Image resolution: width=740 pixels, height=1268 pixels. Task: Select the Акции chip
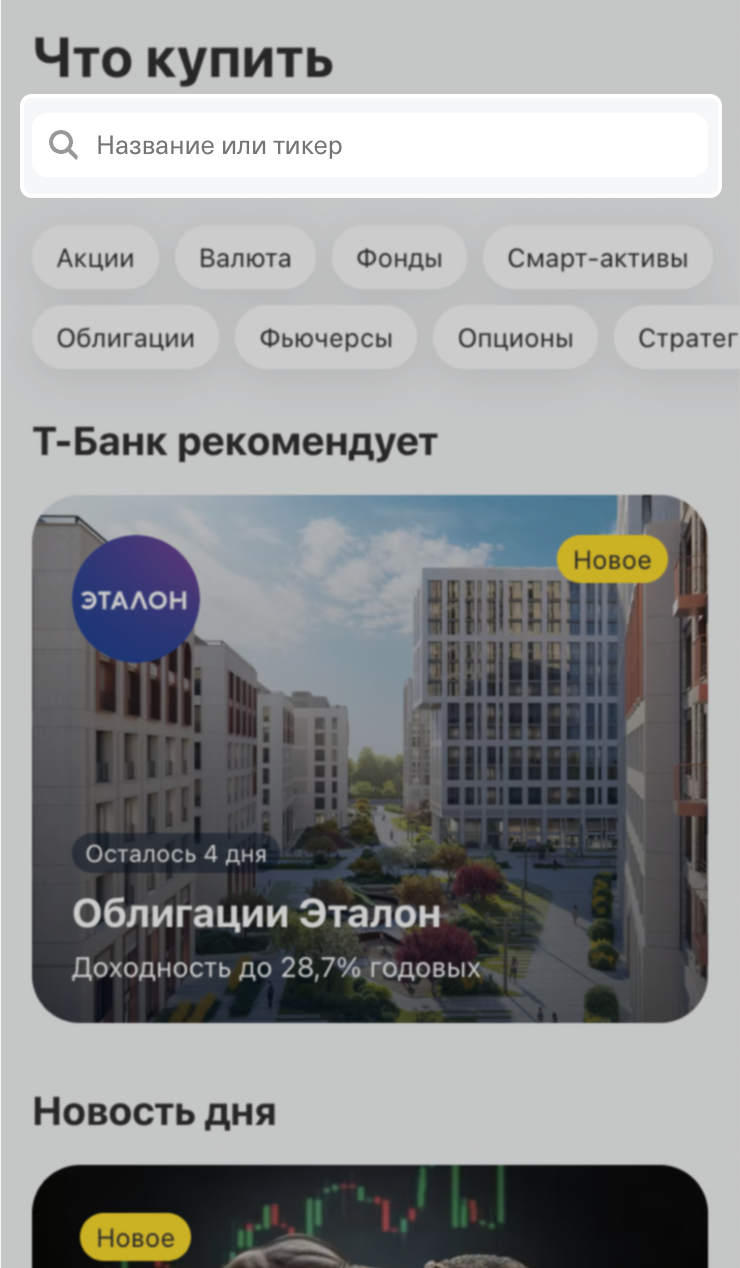pos(95,258)
